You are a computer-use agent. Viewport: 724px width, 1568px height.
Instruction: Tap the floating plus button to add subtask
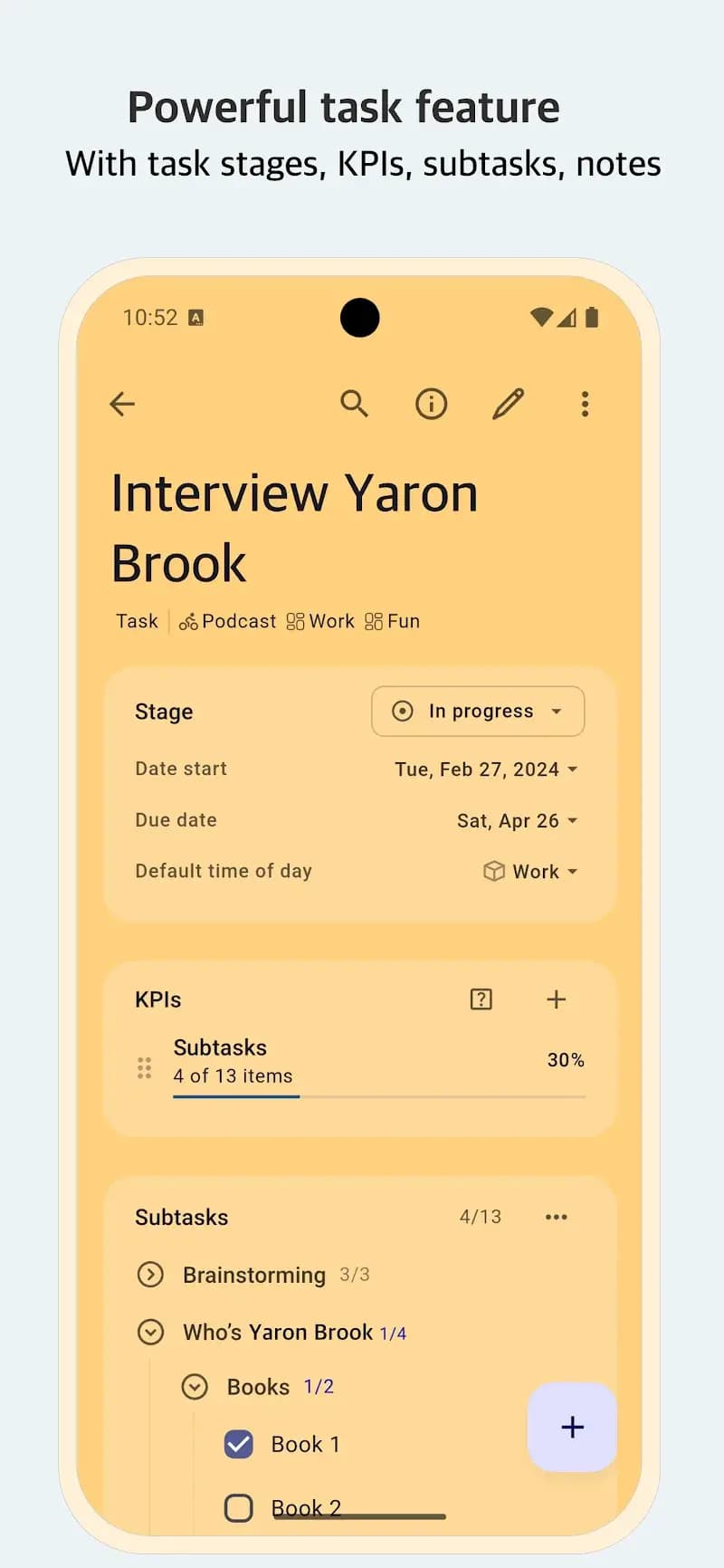571,1427
